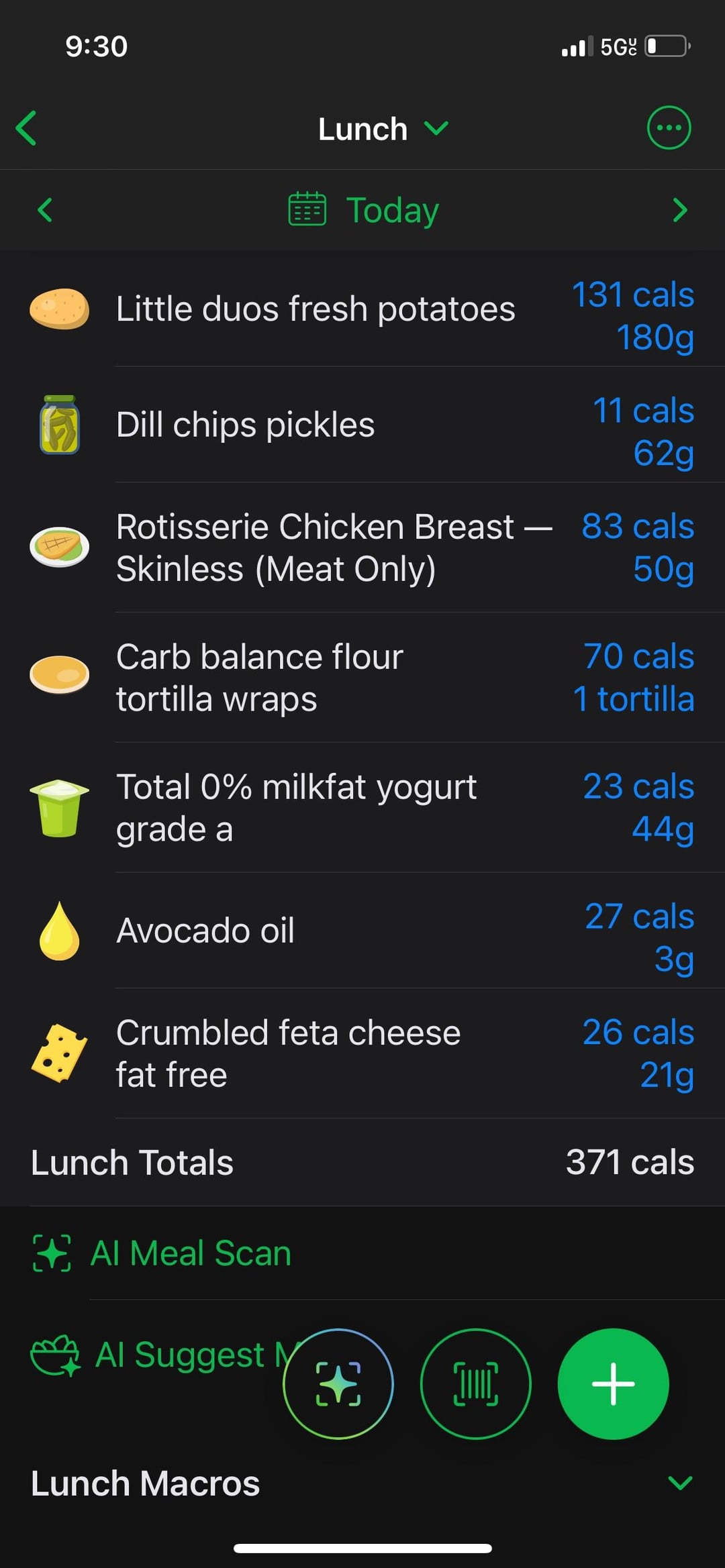725x1568 pixels.
Task: Open Total 0% milkfat yogurt entry
Action: [x=296, y=808]
